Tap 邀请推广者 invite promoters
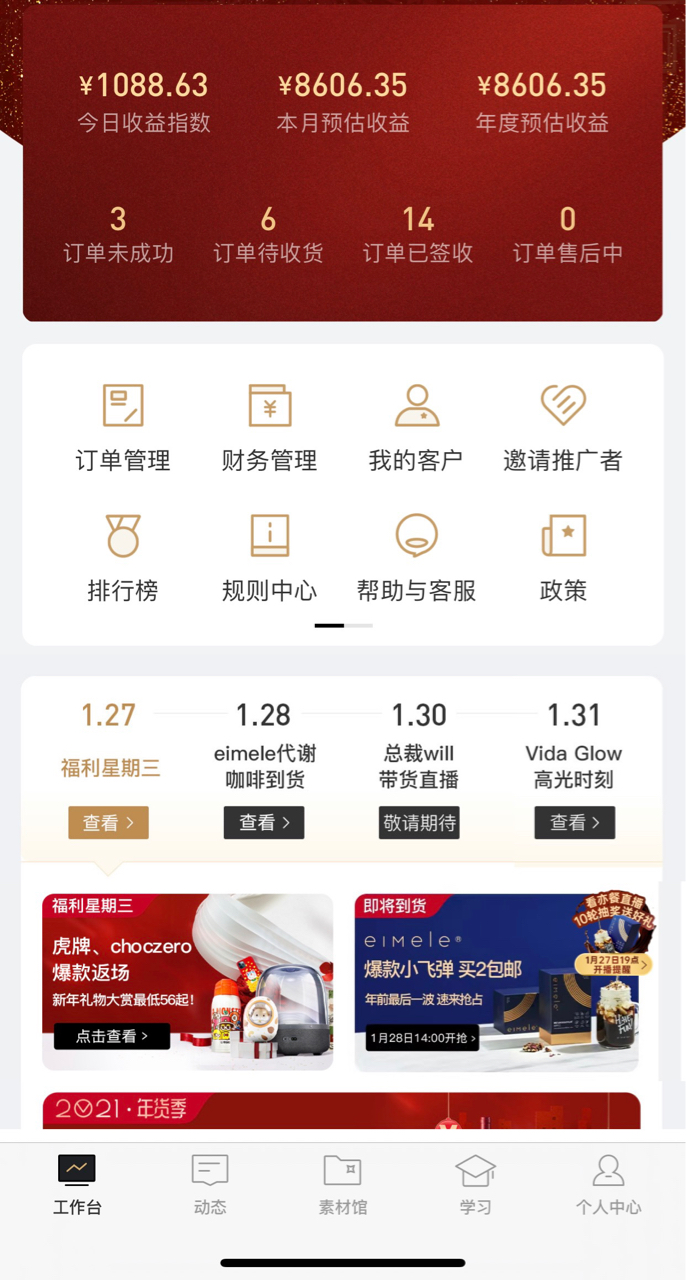This screenshot has height=1280, width=686. 563,428
